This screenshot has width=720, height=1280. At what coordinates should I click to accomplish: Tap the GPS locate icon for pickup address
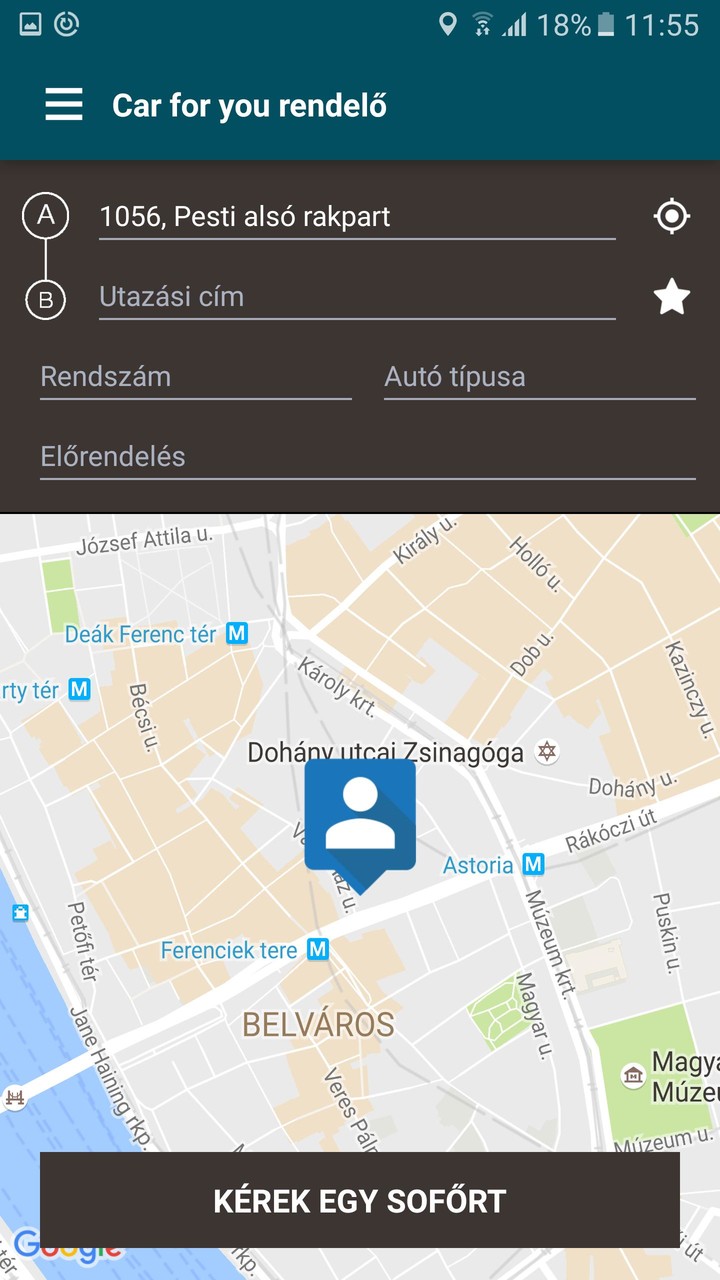(671, 215)
